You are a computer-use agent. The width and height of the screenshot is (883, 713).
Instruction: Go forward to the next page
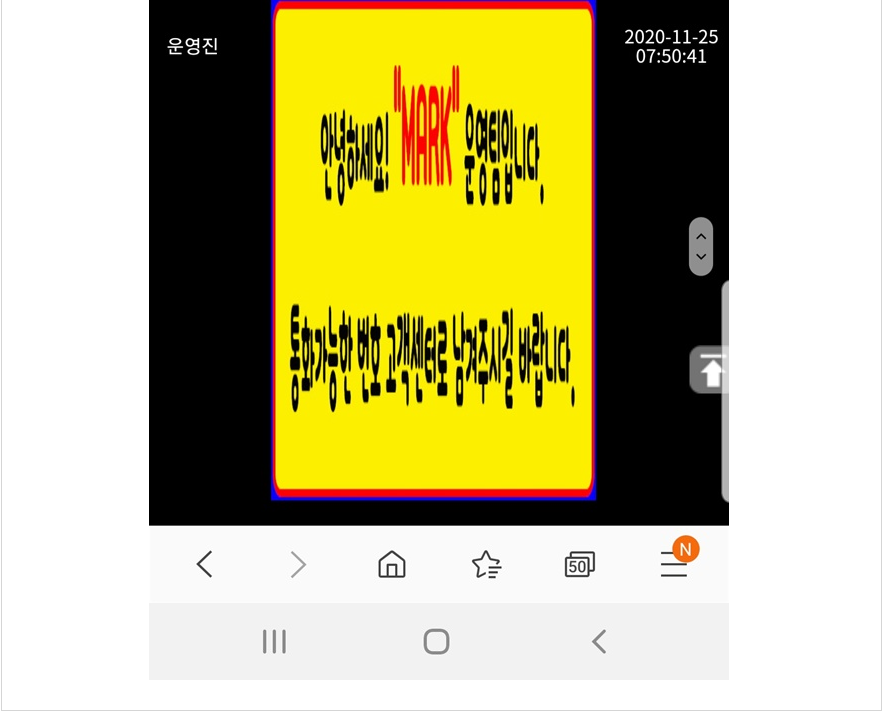298,565
